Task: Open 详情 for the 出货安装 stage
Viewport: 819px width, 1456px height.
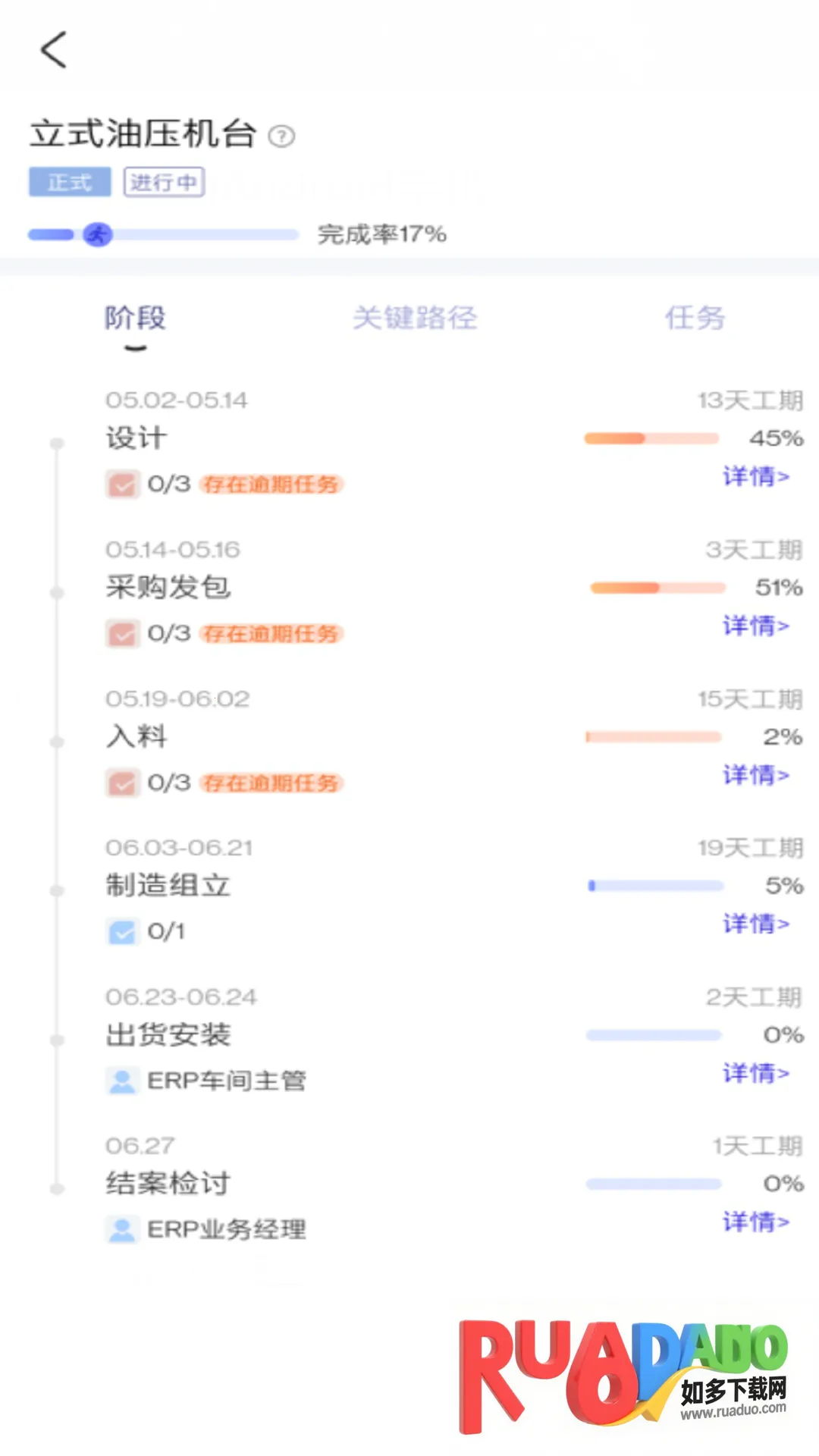Action: [755, 1073]
